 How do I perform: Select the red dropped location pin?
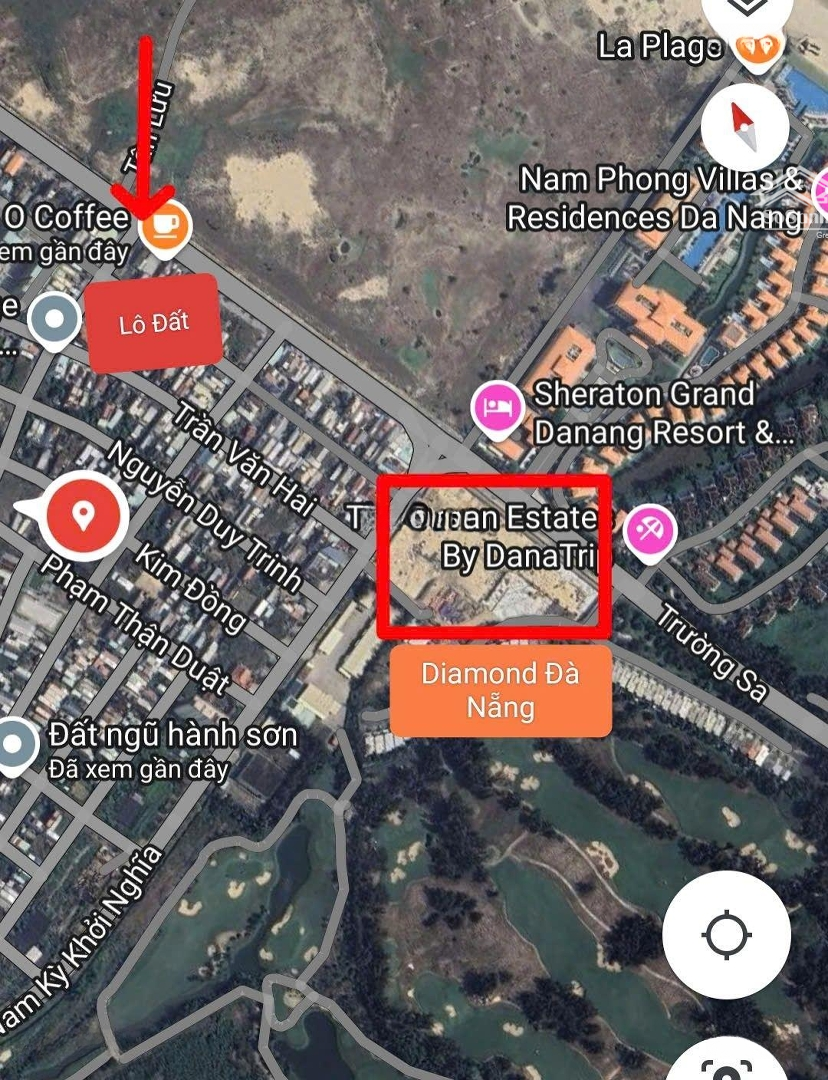tap(83, 517)
